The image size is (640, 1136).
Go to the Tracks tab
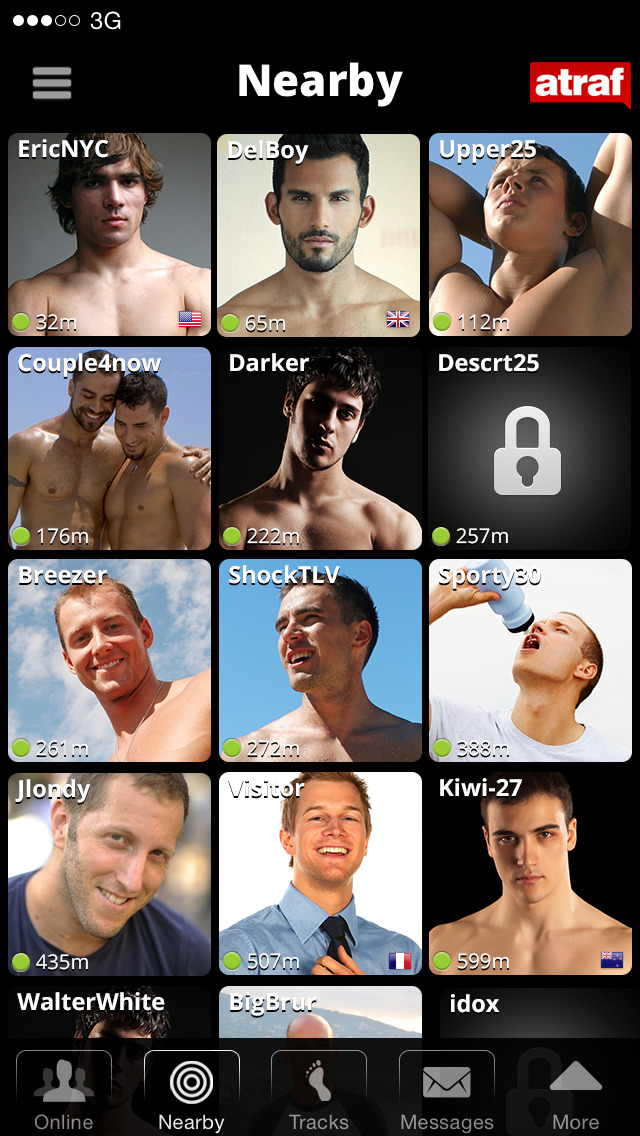tap(319, 1092)
